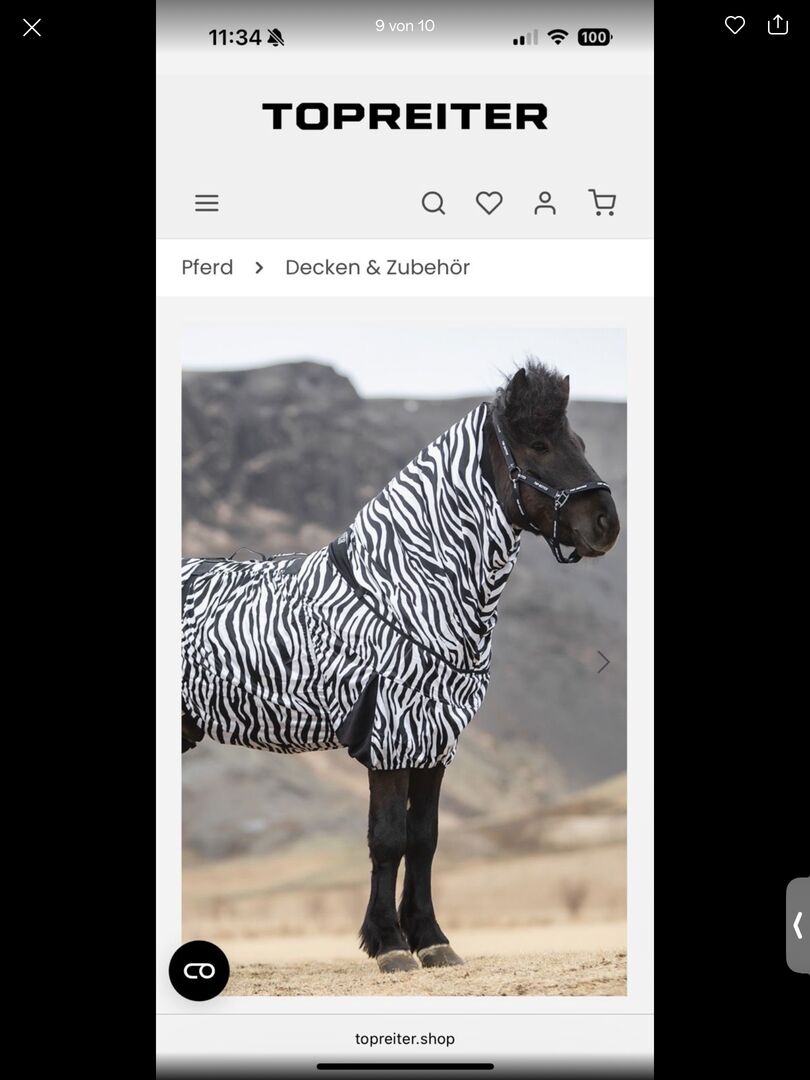Open the shopping cart
Screen dimensions: 810x1080
(602, 203)
